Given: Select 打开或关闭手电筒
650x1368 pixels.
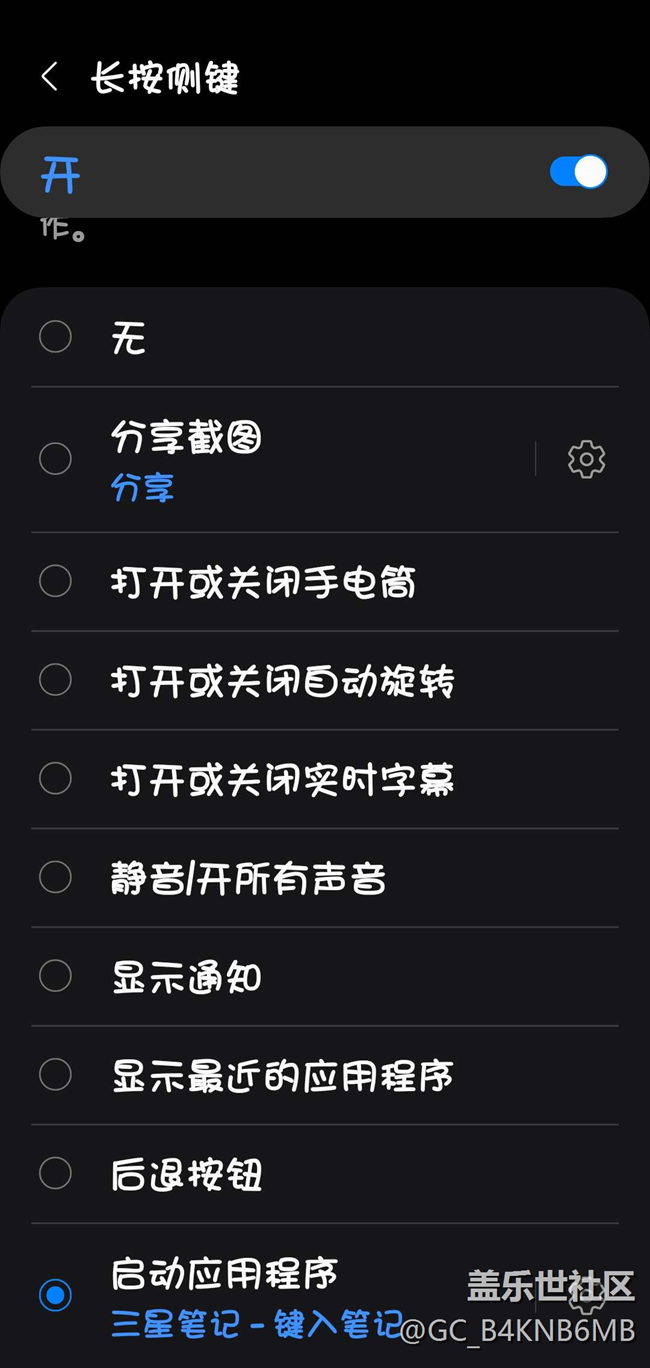Looking at the screenshot, I should (x=325, y=582).
